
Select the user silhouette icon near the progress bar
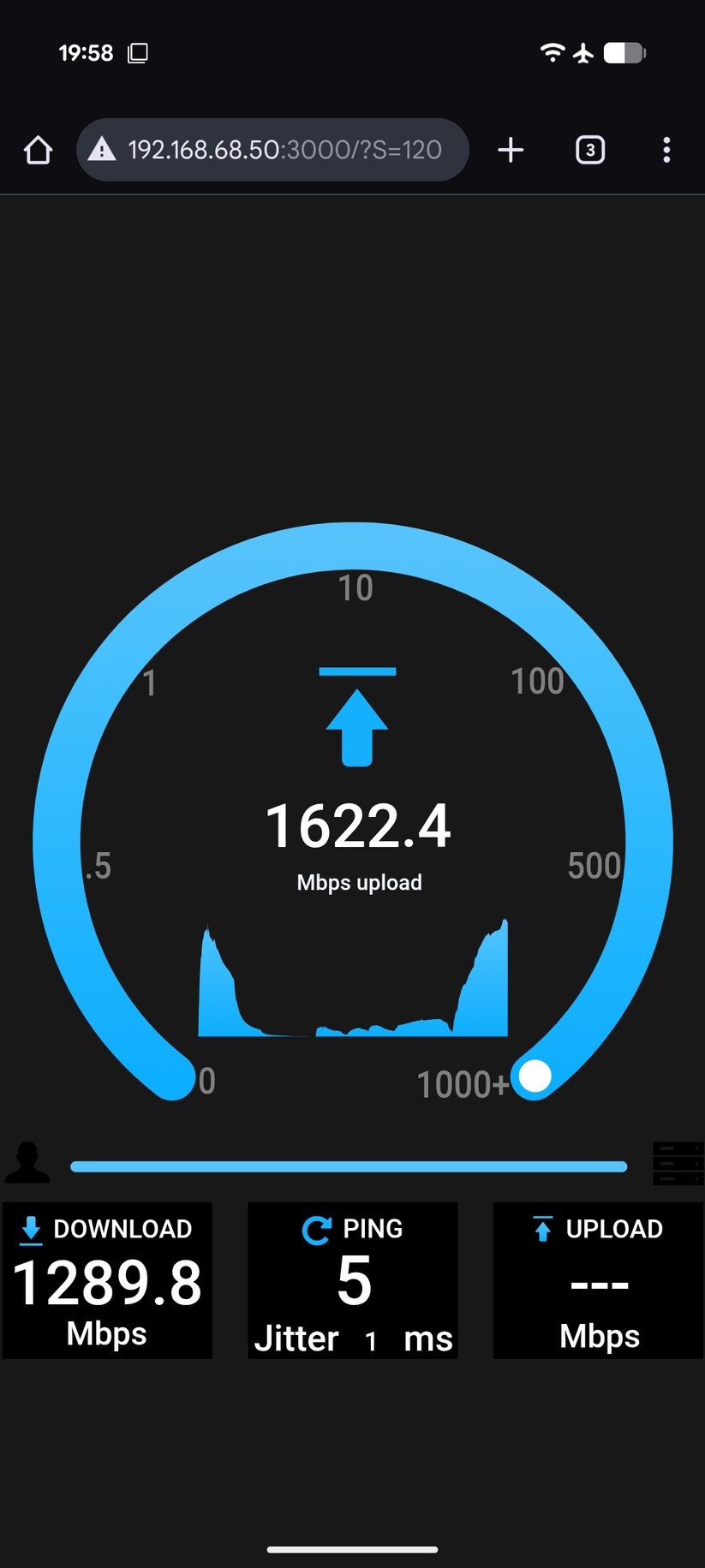point(27,1163)
